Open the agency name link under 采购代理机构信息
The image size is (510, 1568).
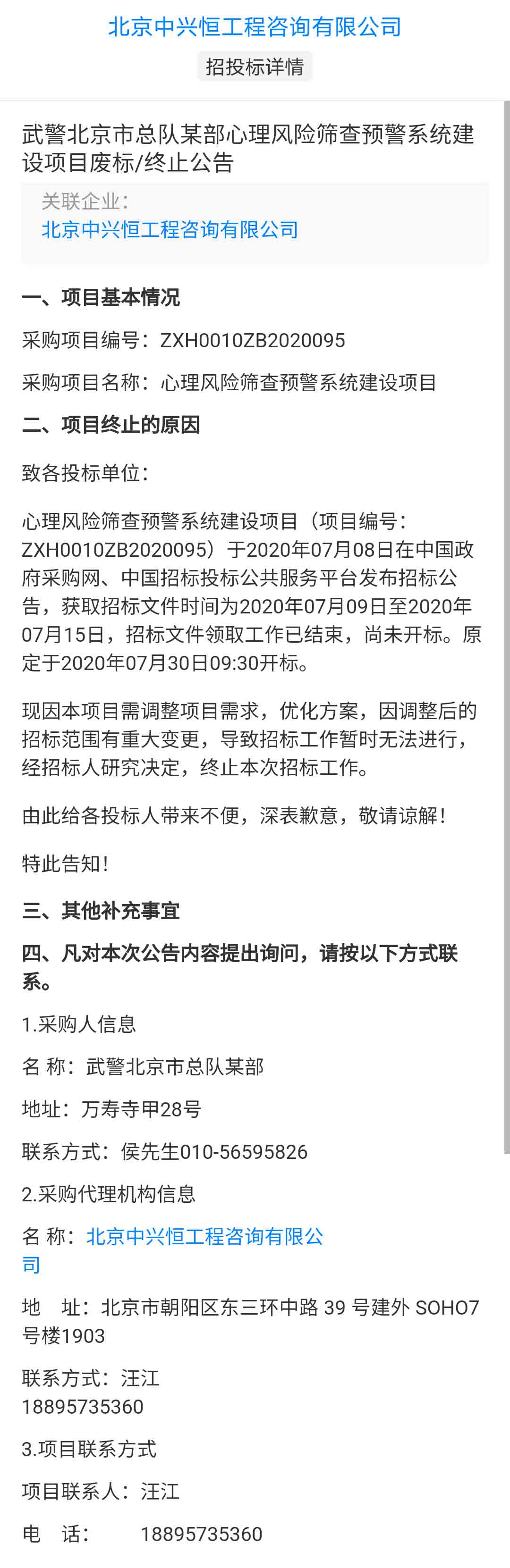(204, 1236)
